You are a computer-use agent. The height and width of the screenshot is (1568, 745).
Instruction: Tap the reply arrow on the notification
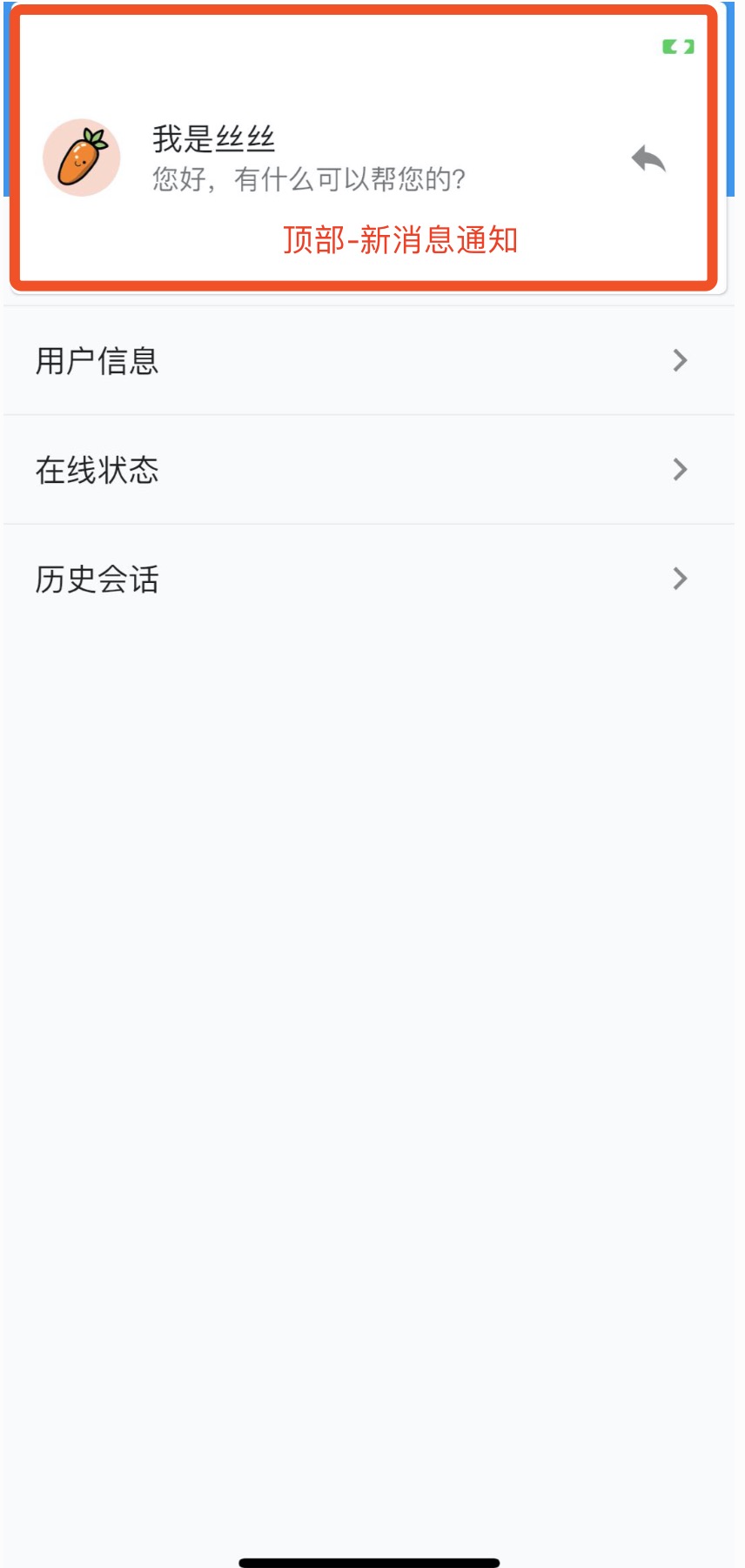click(648, 159)
